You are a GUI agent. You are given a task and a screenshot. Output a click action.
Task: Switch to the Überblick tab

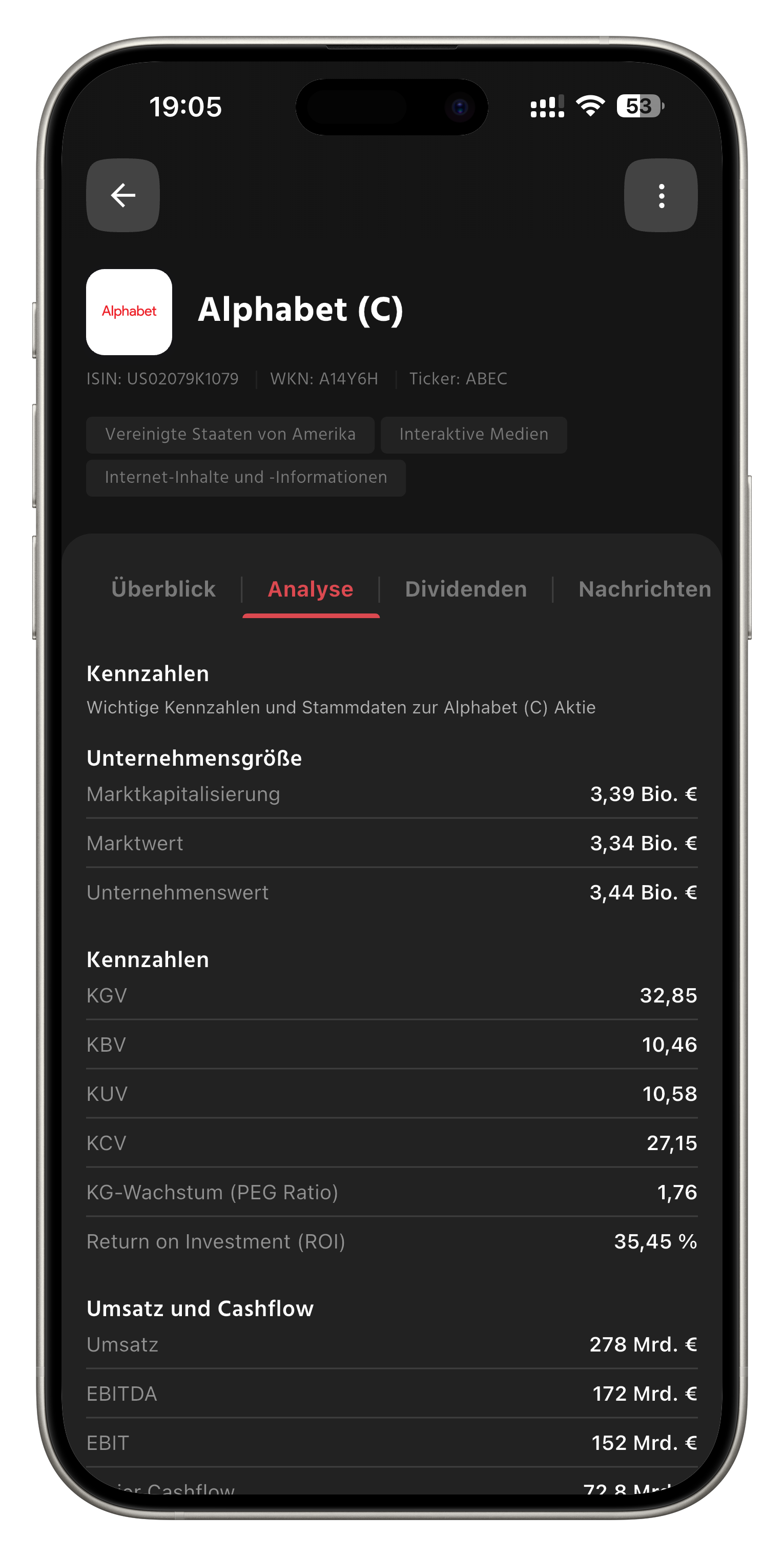click(163, 589)
